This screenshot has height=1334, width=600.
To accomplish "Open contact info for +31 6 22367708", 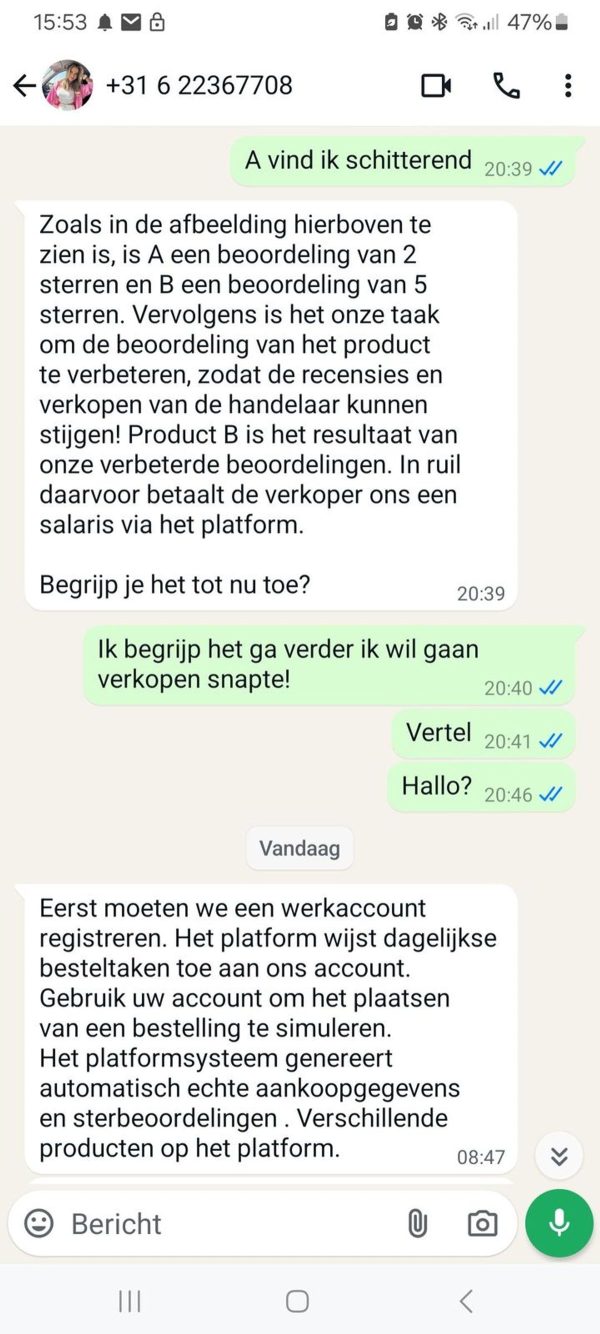I will pos(199,86).
